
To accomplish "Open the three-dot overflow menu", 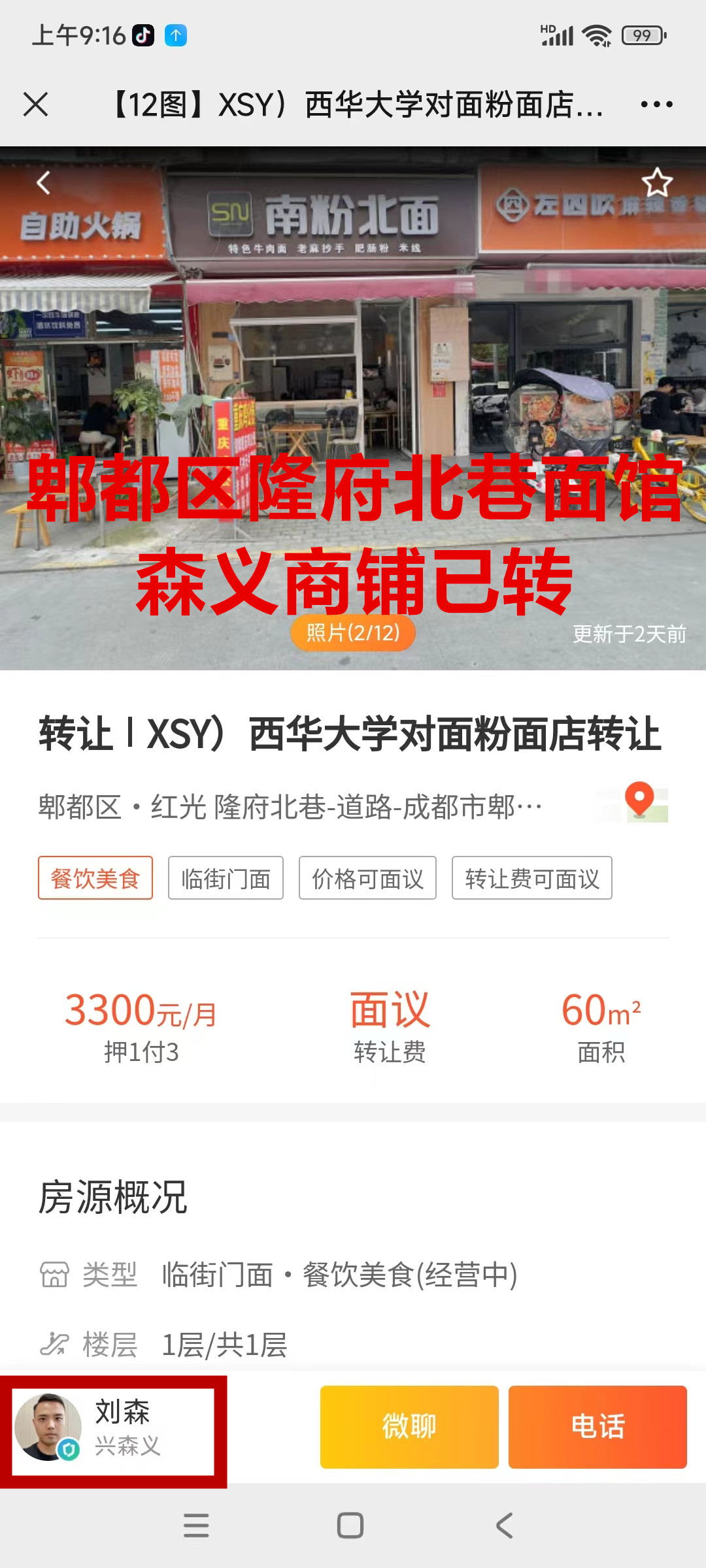I will [656, 105].
